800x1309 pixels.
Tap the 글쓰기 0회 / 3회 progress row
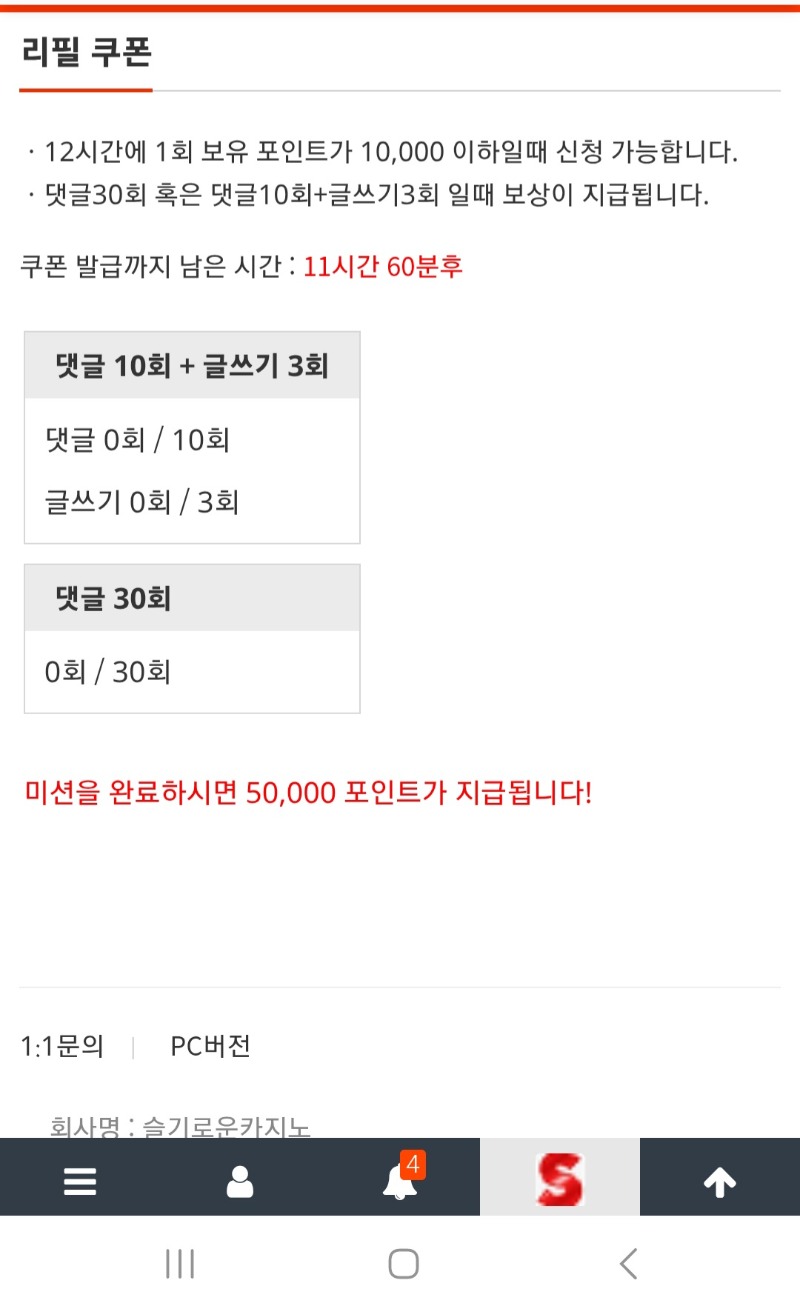[x=138, y=502]
